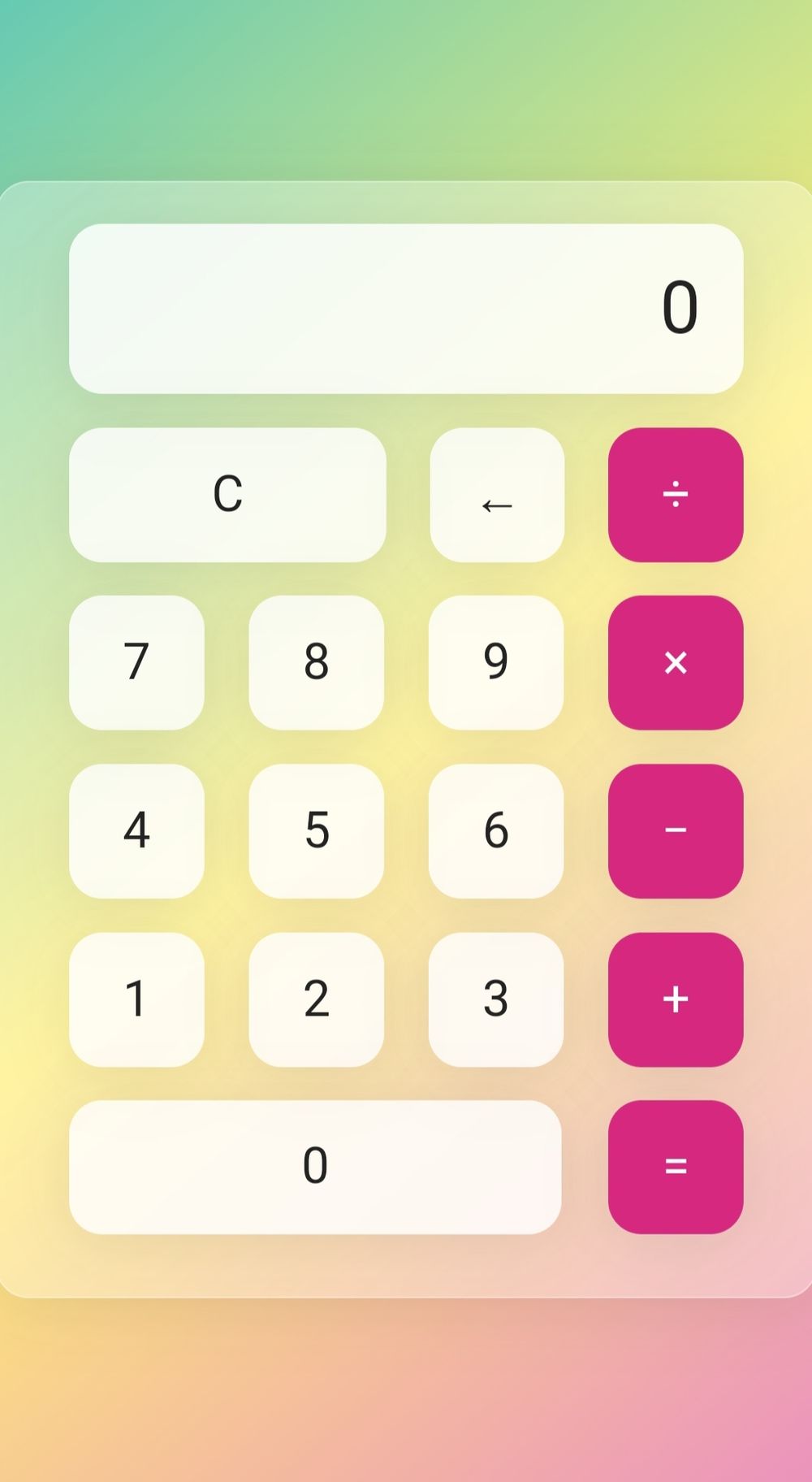Select the plus operator
Screen dimensions: 812x1482
click(676, 999)
